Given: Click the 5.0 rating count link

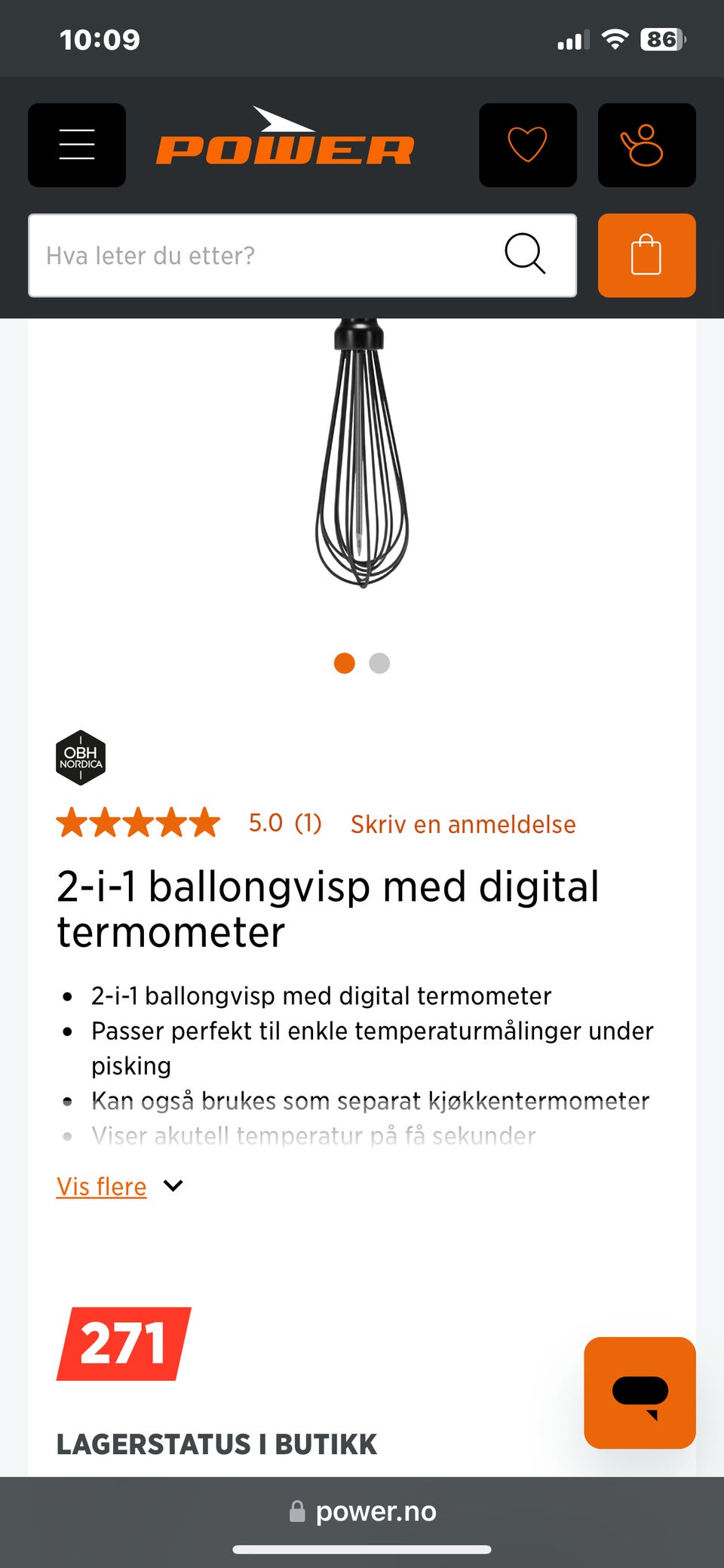Looking at the screenshot, I should 284,824.
